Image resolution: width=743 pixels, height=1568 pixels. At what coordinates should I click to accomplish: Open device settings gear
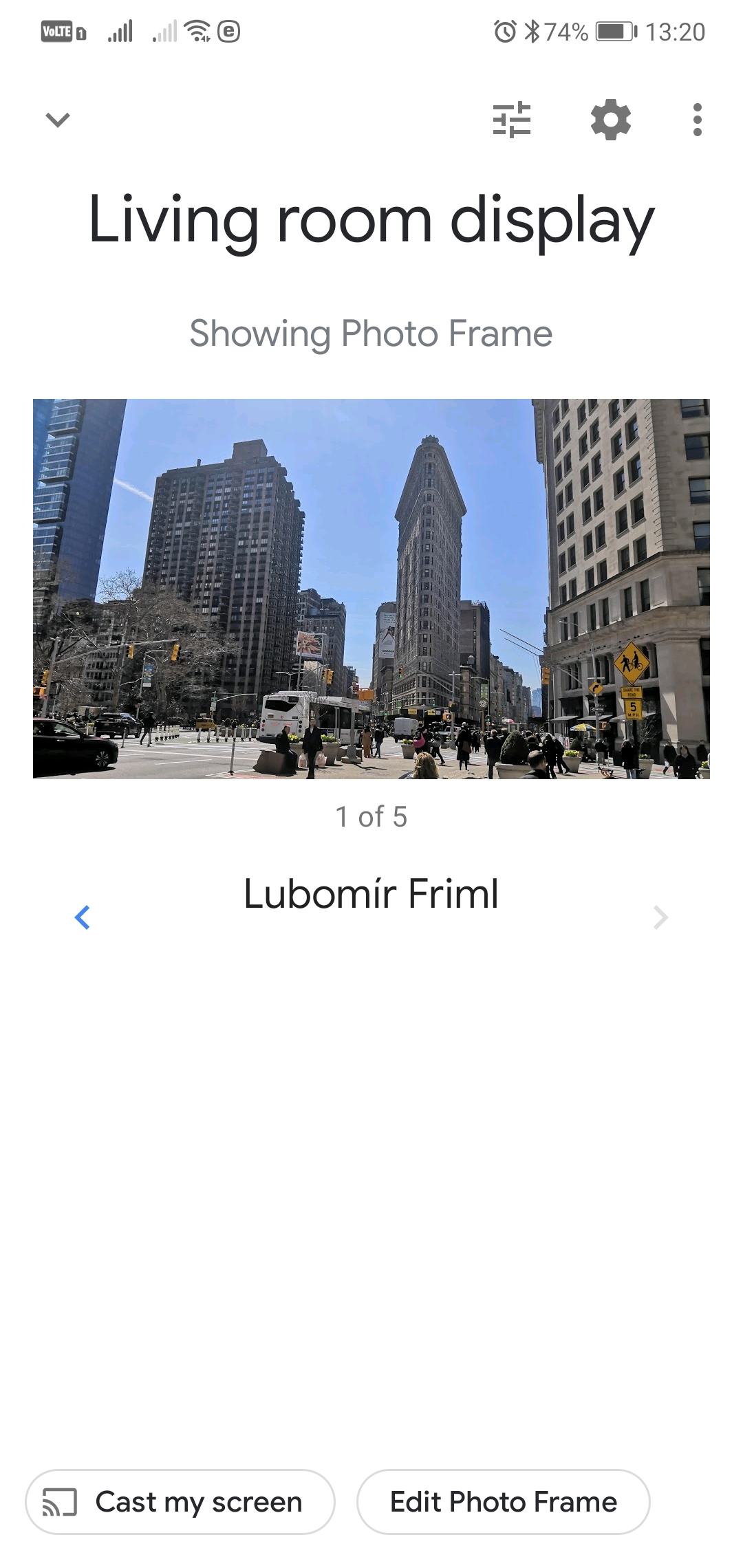tap(611, 120)
